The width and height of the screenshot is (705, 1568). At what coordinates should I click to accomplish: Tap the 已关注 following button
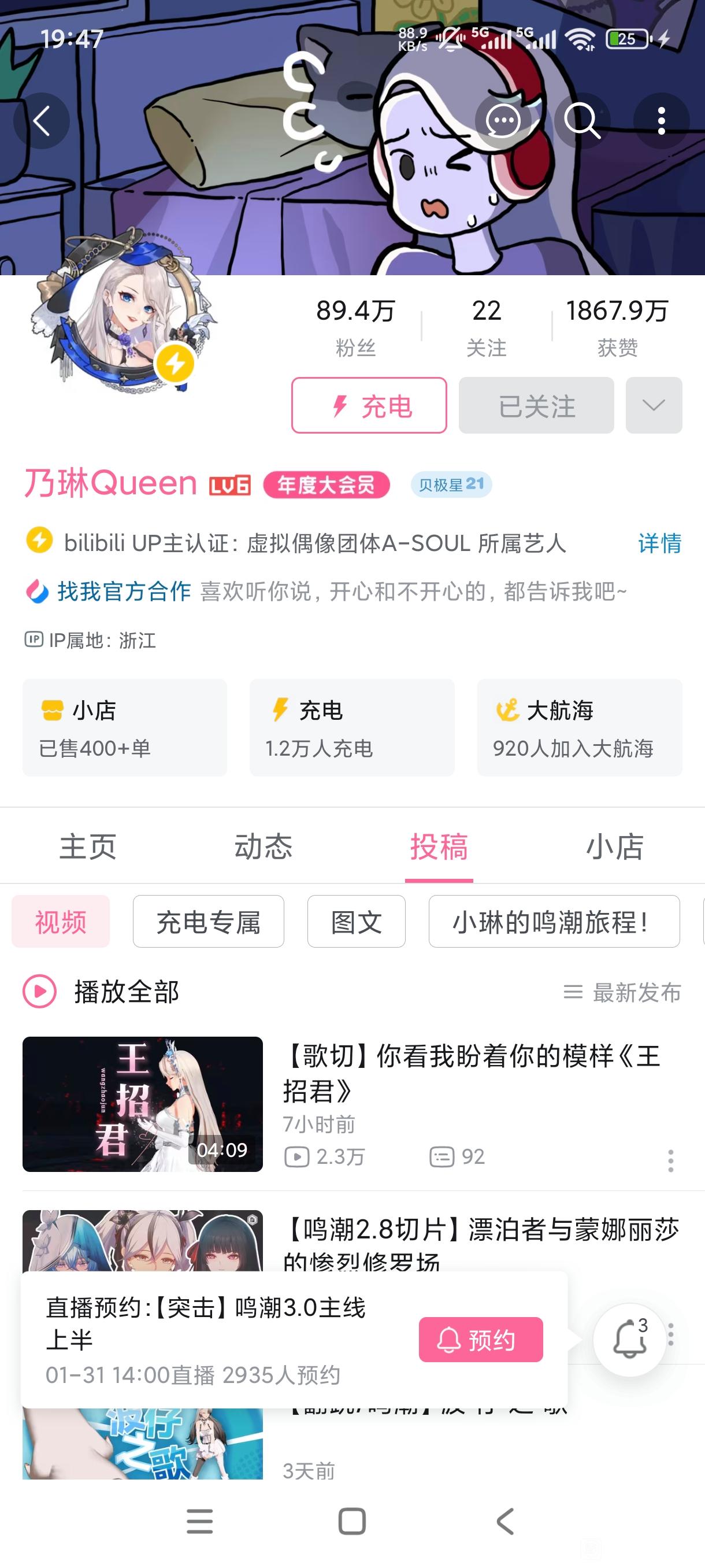coord(536,405)
